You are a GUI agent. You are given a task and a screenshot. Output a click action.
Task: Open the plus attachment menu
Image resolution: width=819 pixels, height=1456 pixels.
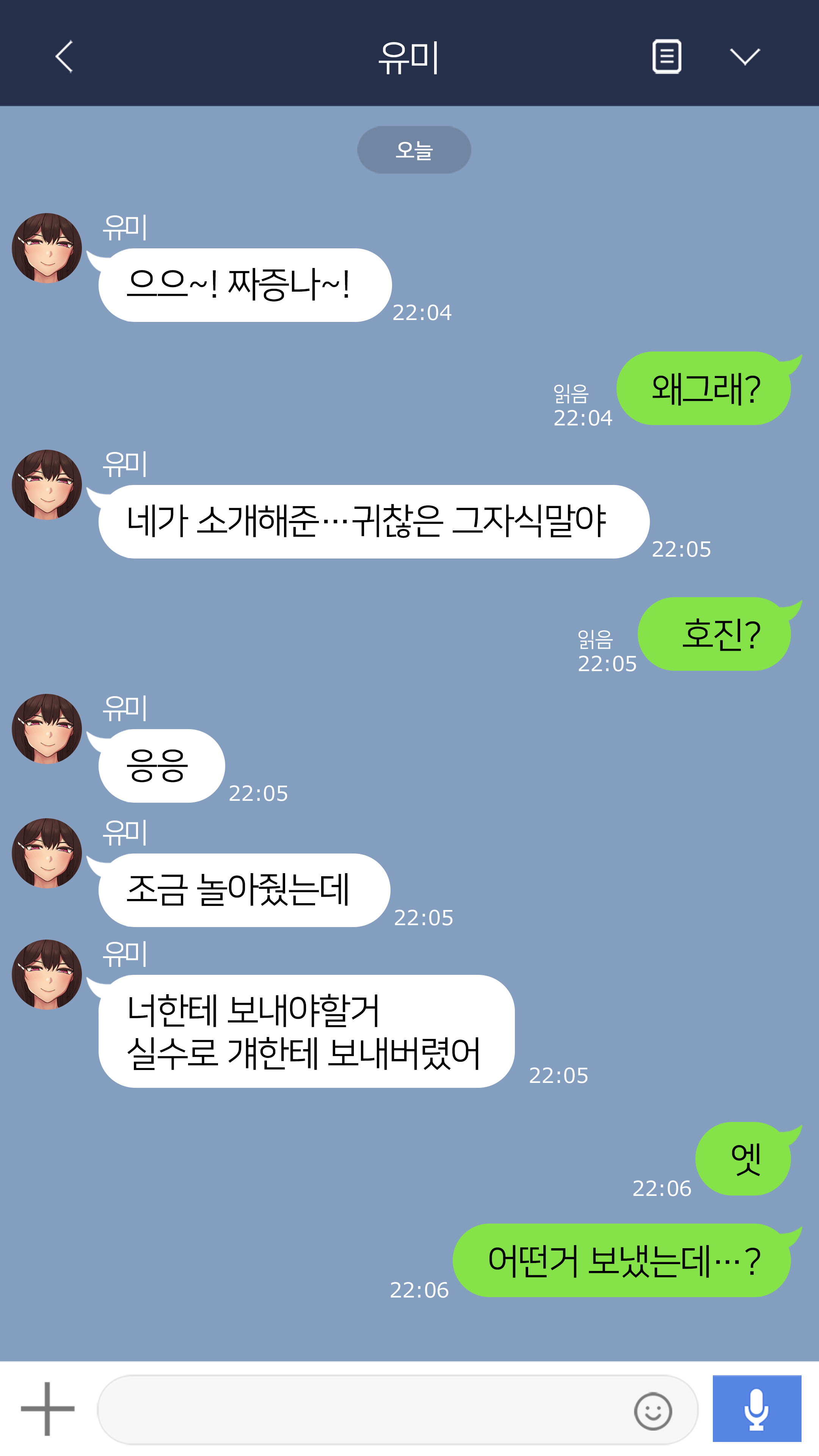point(47,1409)
